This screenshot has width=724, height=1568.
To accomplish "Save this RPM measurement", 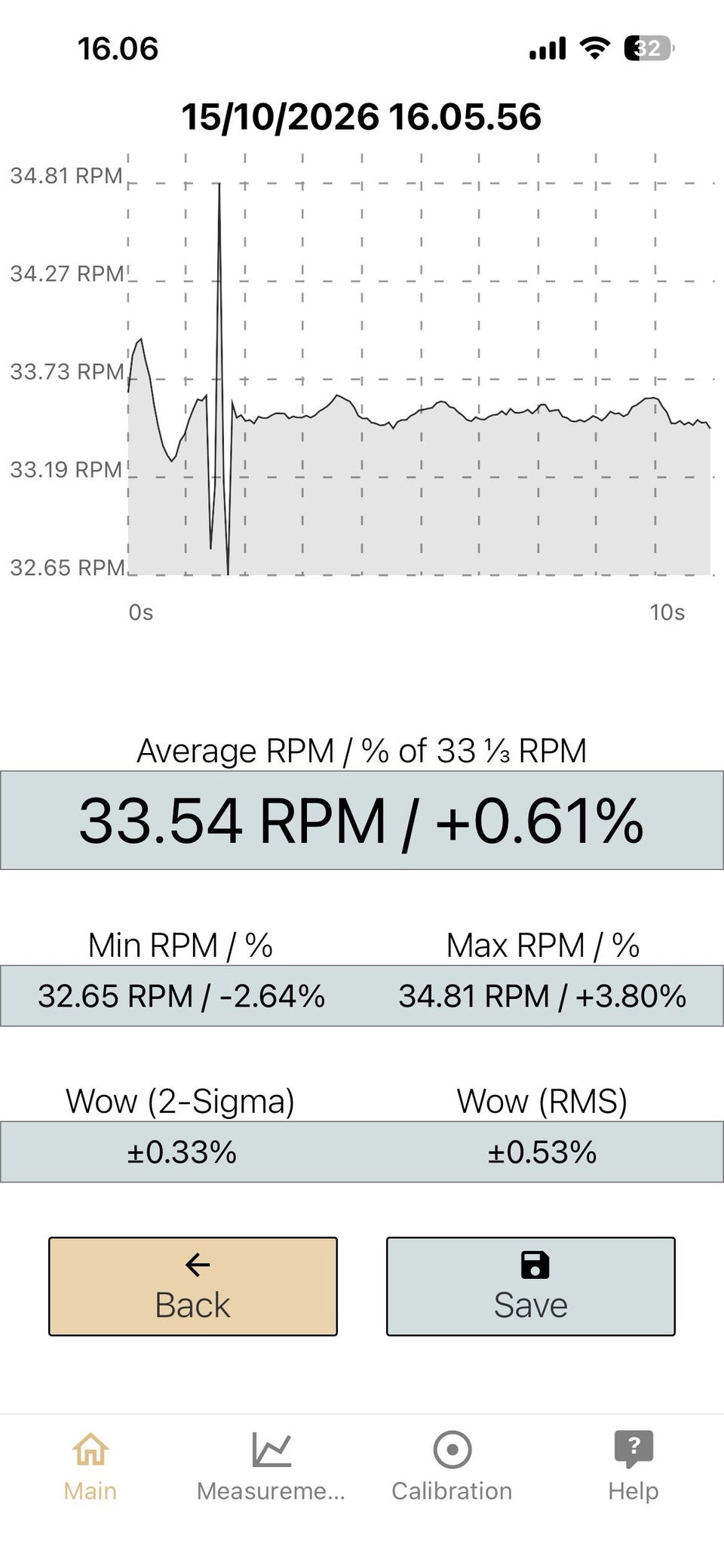I will [531, 1287].
